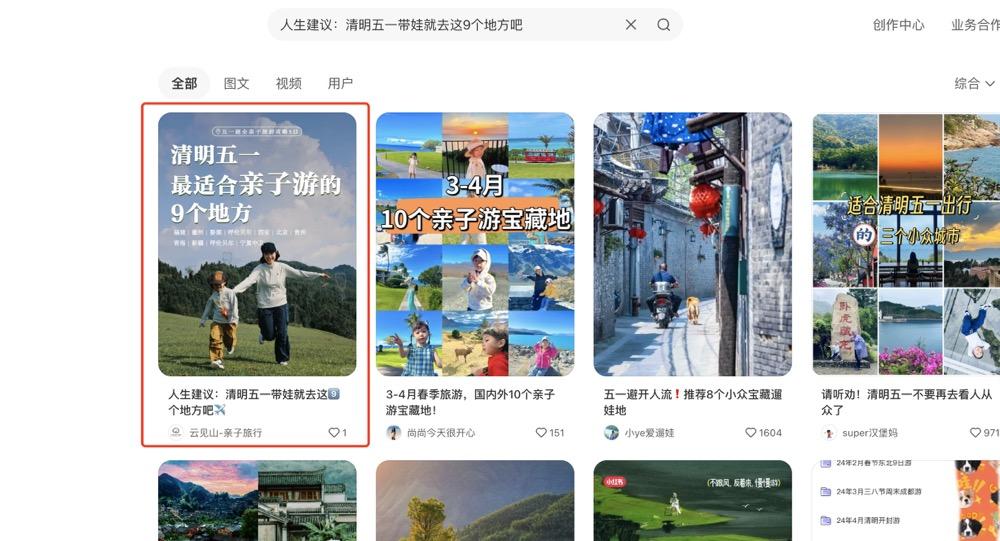The height and width of the screenshot is (541, 1000).
Task: Open post 10个亲子游宝藏地
Action: click(x=475, y=244)
